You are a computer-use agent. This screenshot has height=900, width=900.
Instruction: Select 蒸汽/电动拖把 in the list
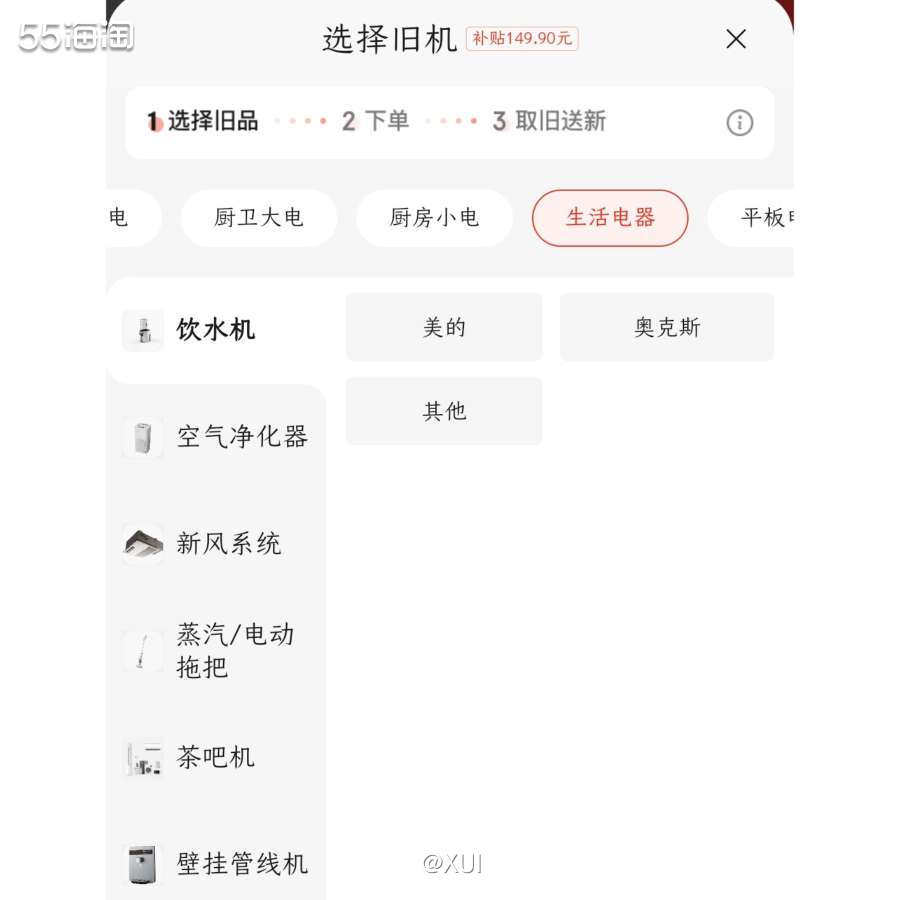pos(234,650)
